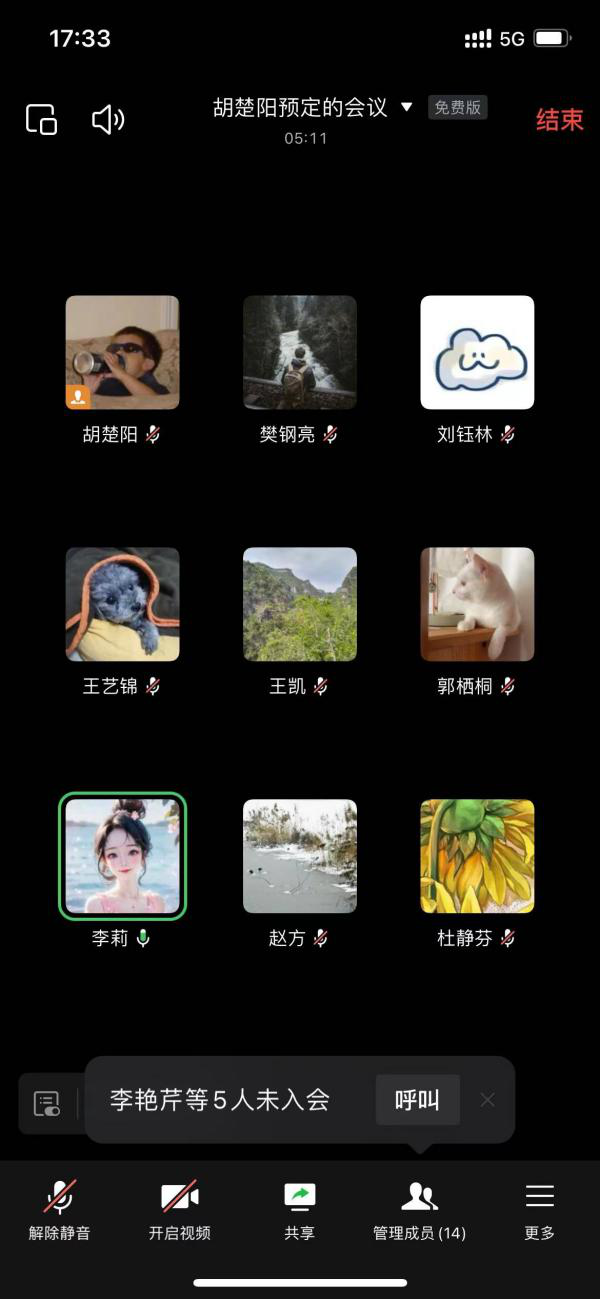Turn on camera with 开启视频

[x=180, y=1210]
